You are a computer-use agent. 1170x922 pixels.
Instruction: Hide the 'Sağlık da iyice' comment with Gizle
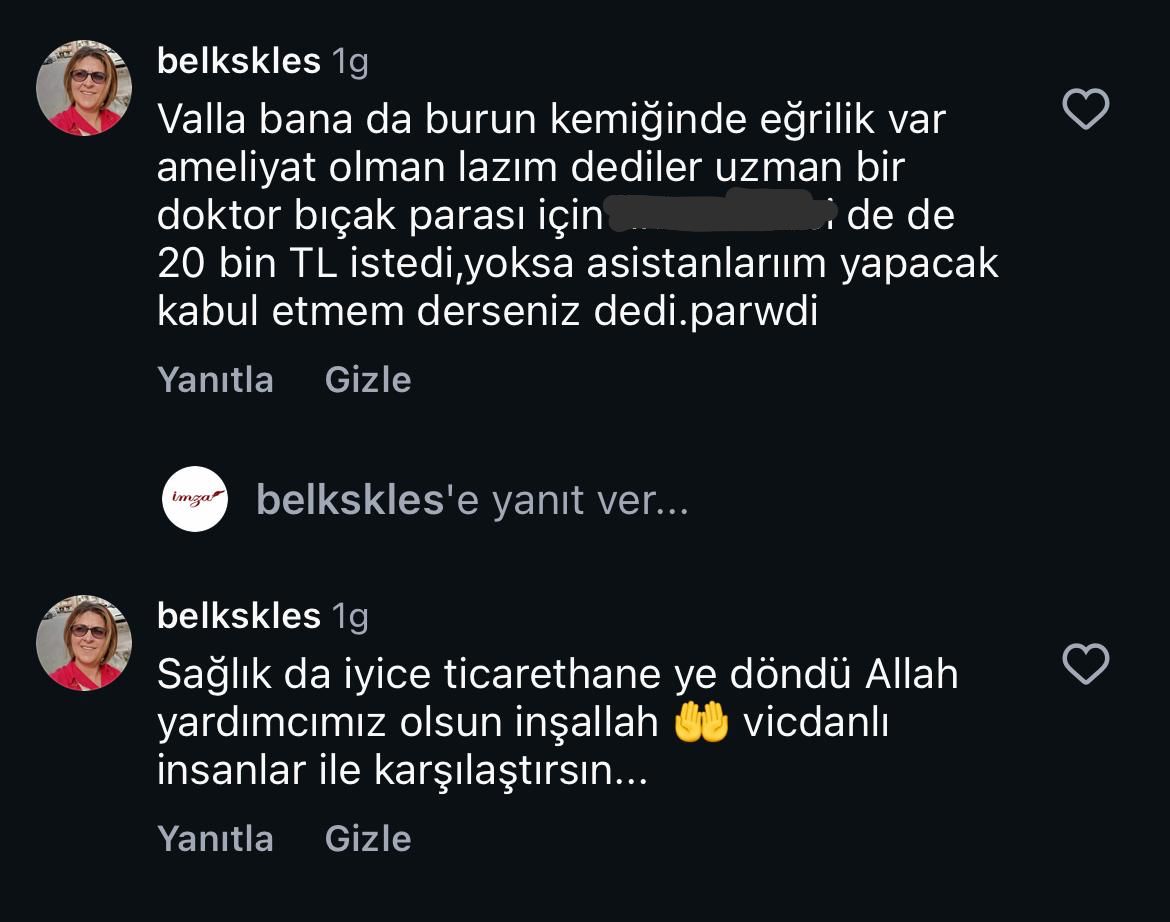tap(368, 838)
